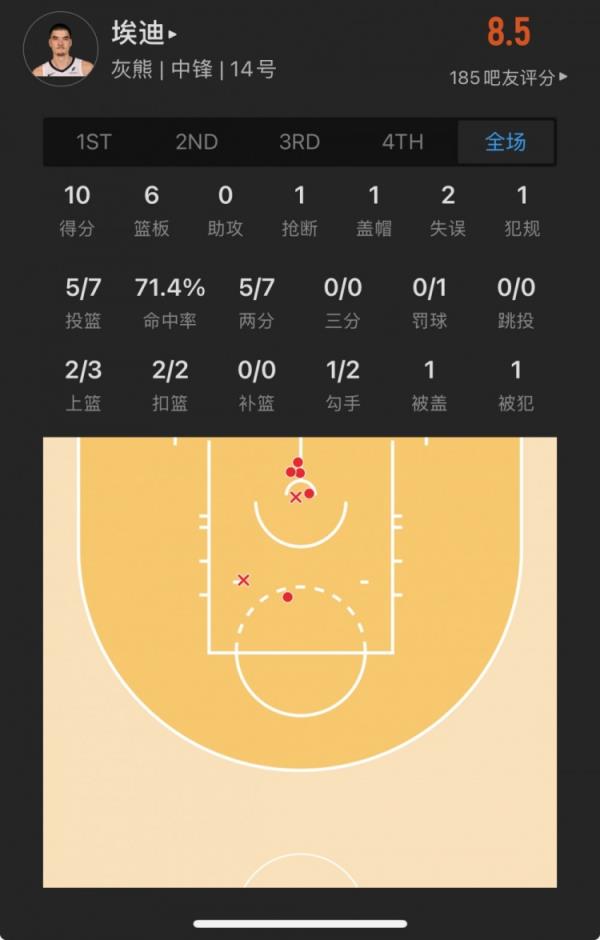Select the 3RD quarter stats
The height and width of the screenshot is (940, 600).
[299, 142]
